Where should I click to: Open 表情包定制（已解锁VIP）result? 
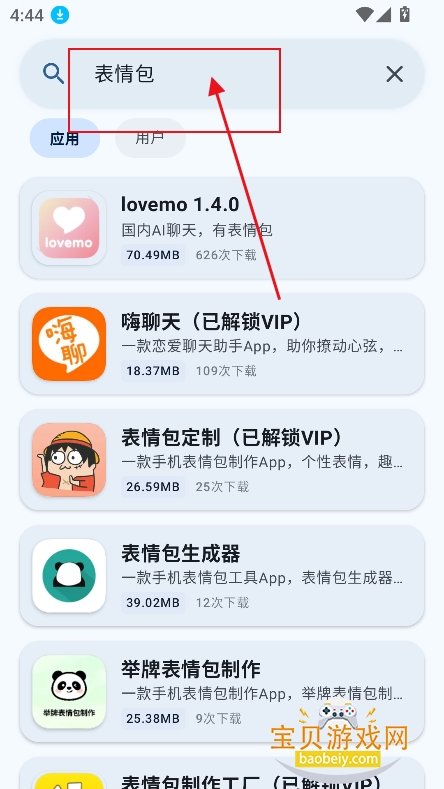[x=221, y=459]
